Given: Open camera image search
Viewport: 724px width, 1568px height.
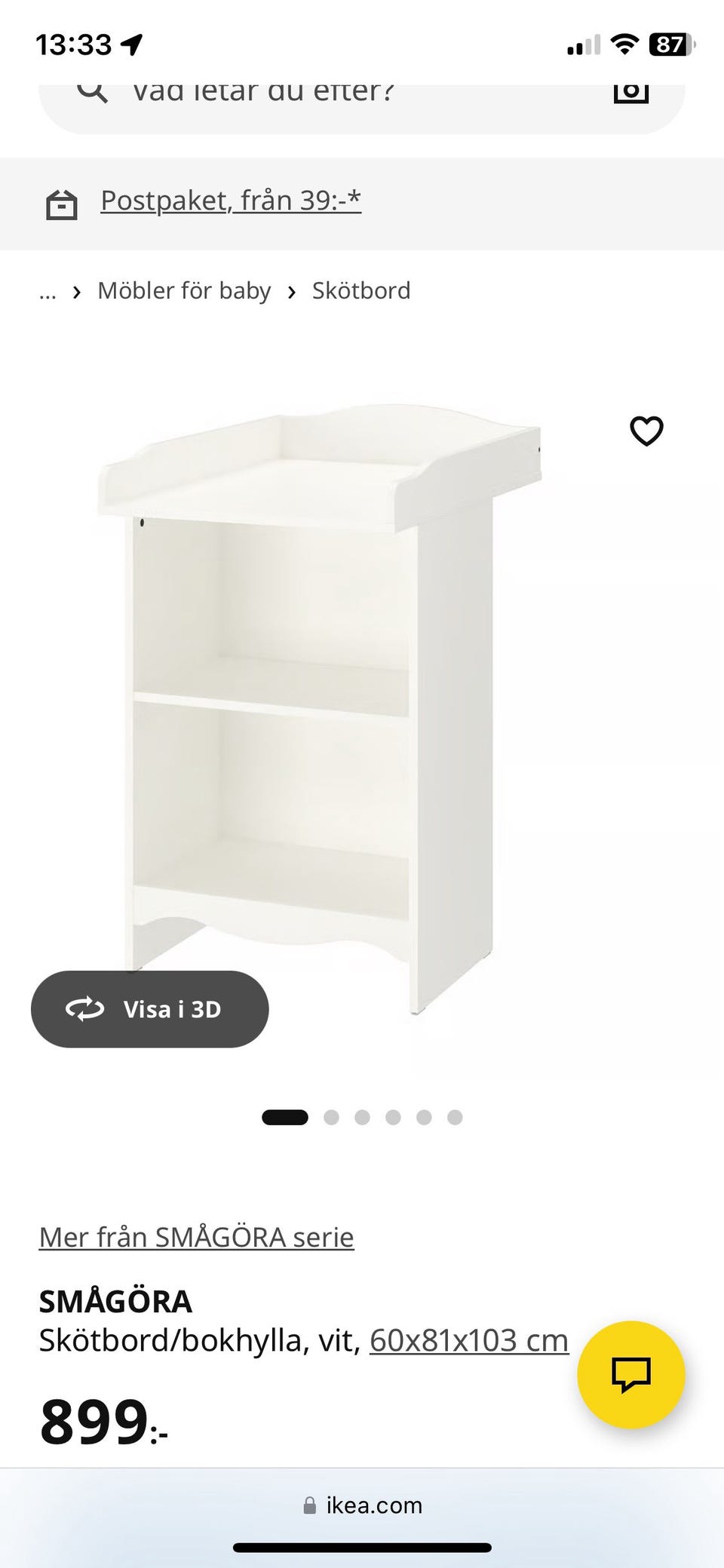Looking at the screenshot, I should pos(630,92).
